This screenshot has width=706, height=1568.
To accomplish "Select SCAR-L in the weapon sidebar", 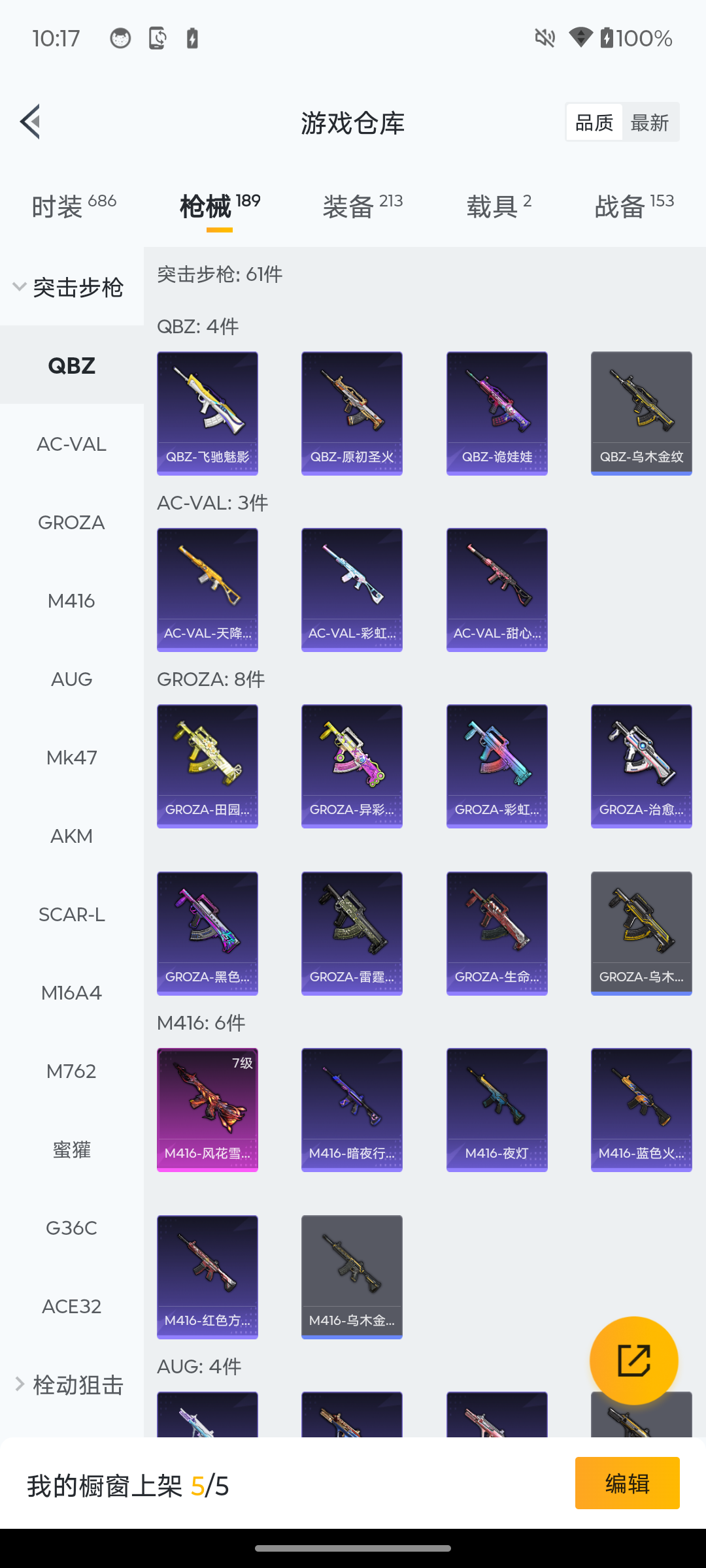I will [71, 915].
